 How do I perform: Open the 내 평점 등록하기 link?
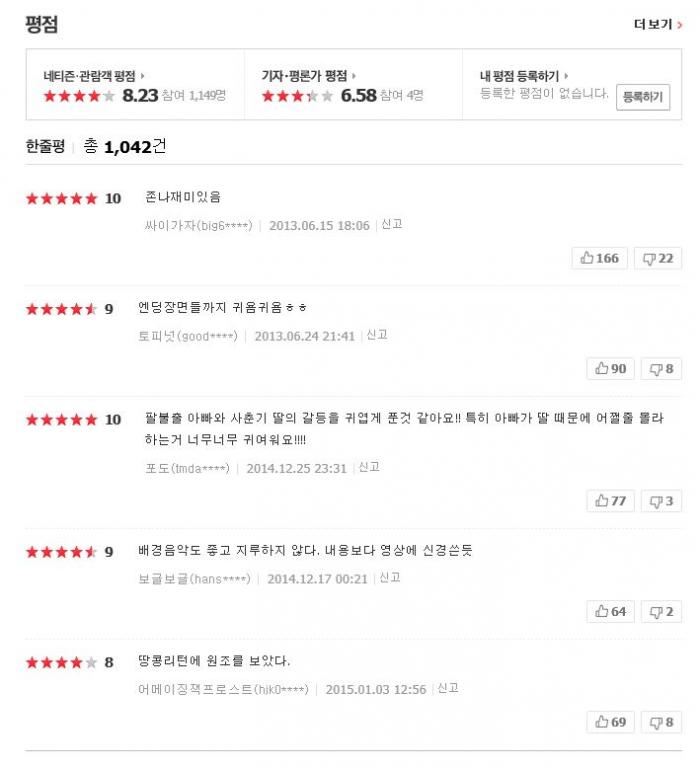pyautogui.click(x=523, y=76)
